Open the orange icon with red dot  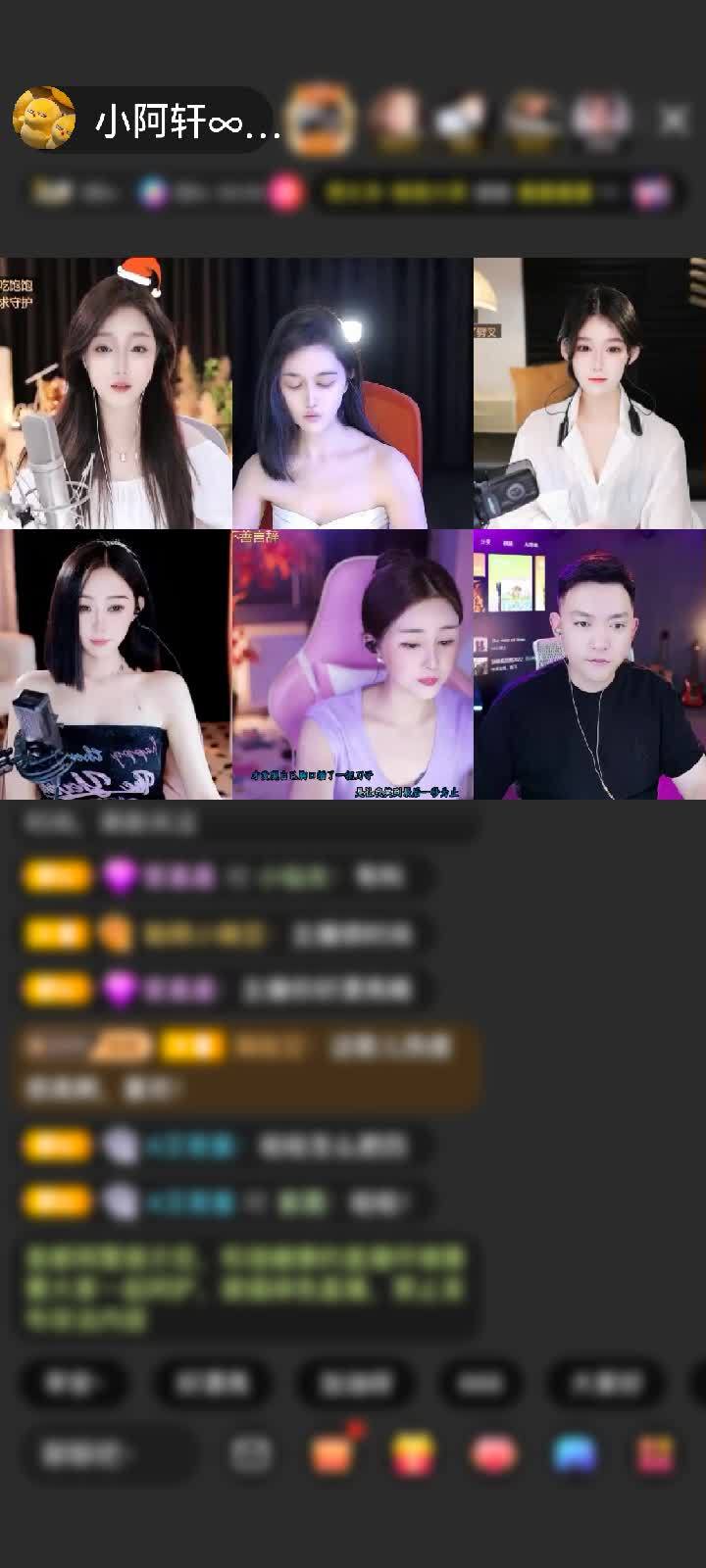pos(332,1453)
